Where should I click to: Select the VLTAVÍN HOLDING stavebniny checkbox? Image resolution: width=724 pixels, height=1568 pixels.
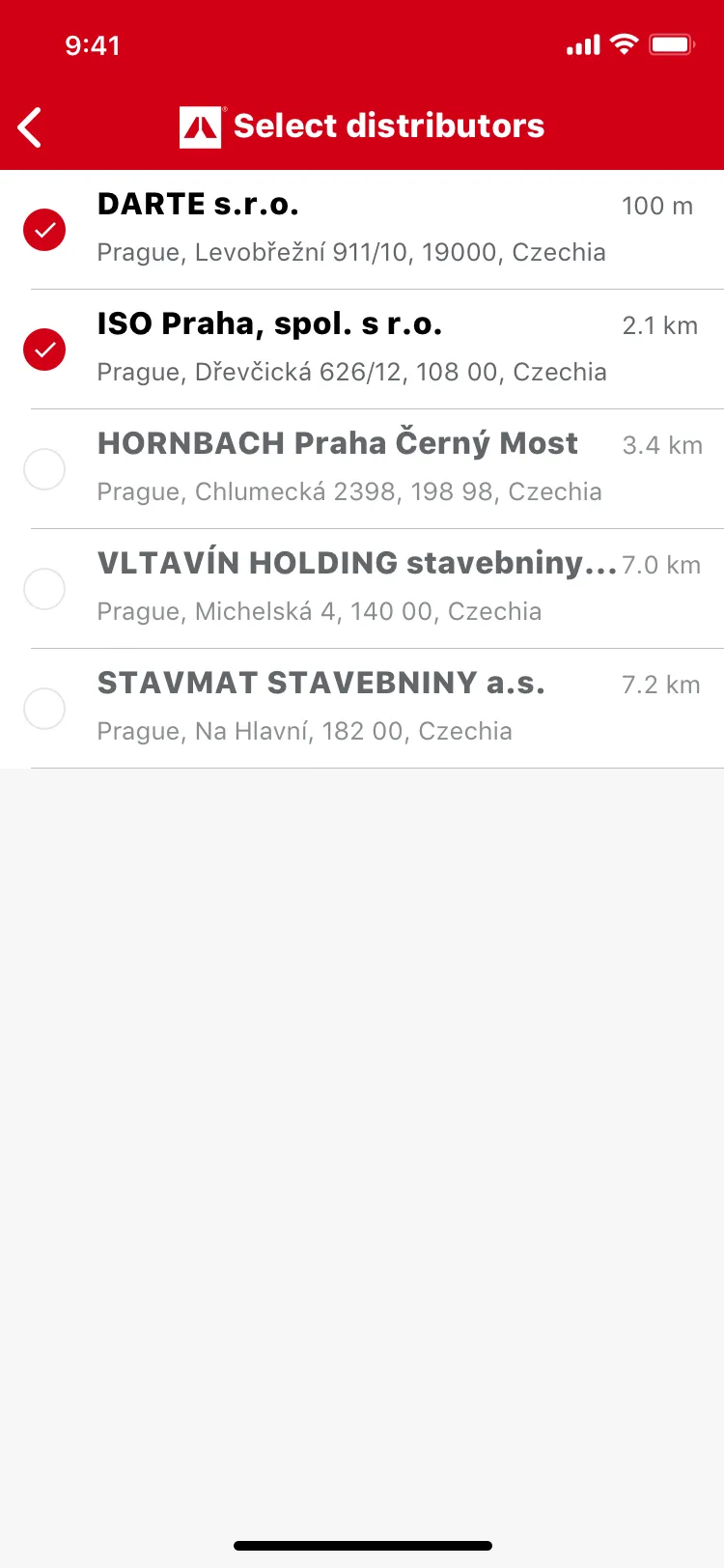(43, 588)
